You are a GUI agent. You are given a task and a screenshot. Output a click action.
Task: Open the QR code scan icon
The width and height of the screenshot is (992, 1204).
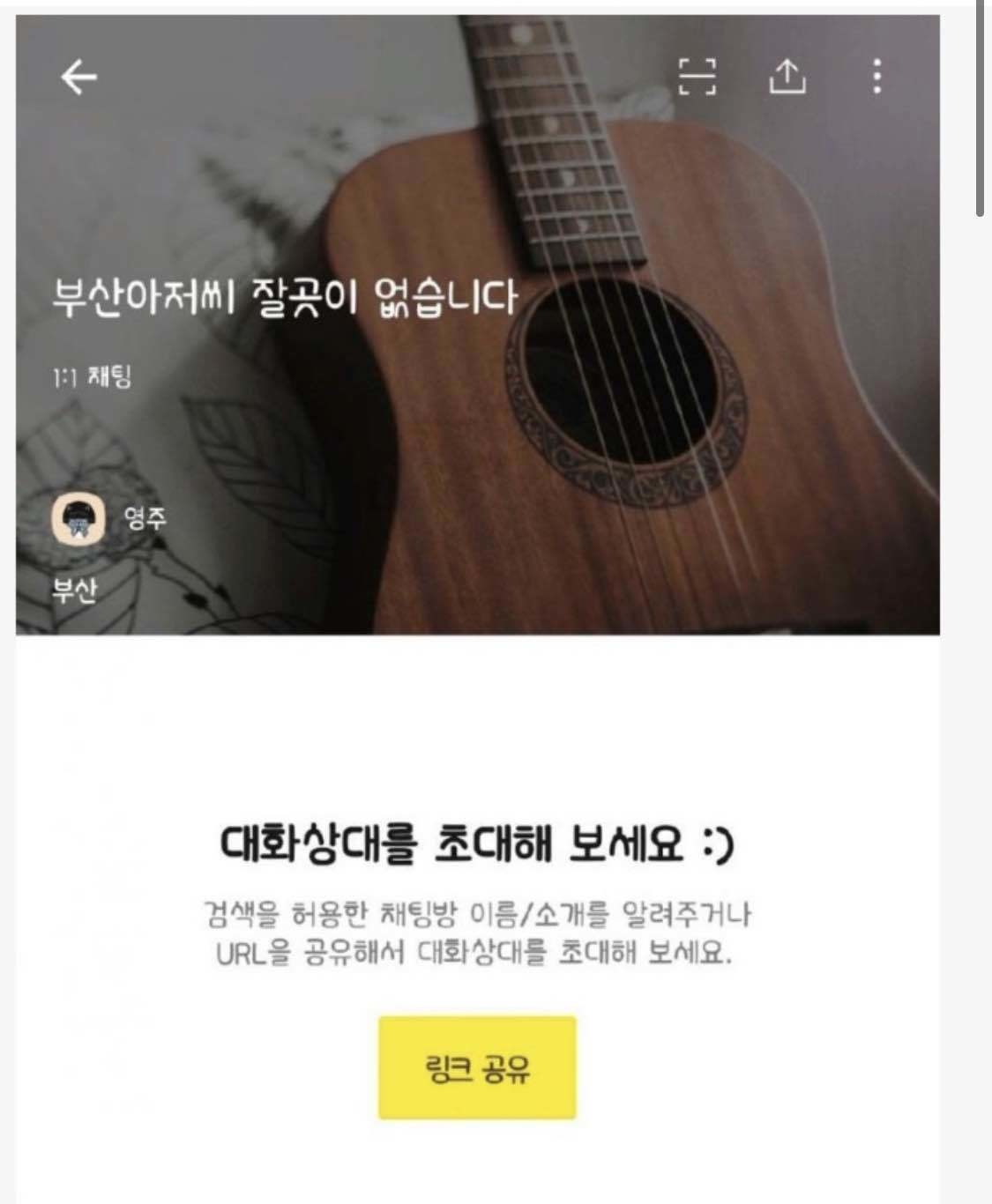[697, 77]
